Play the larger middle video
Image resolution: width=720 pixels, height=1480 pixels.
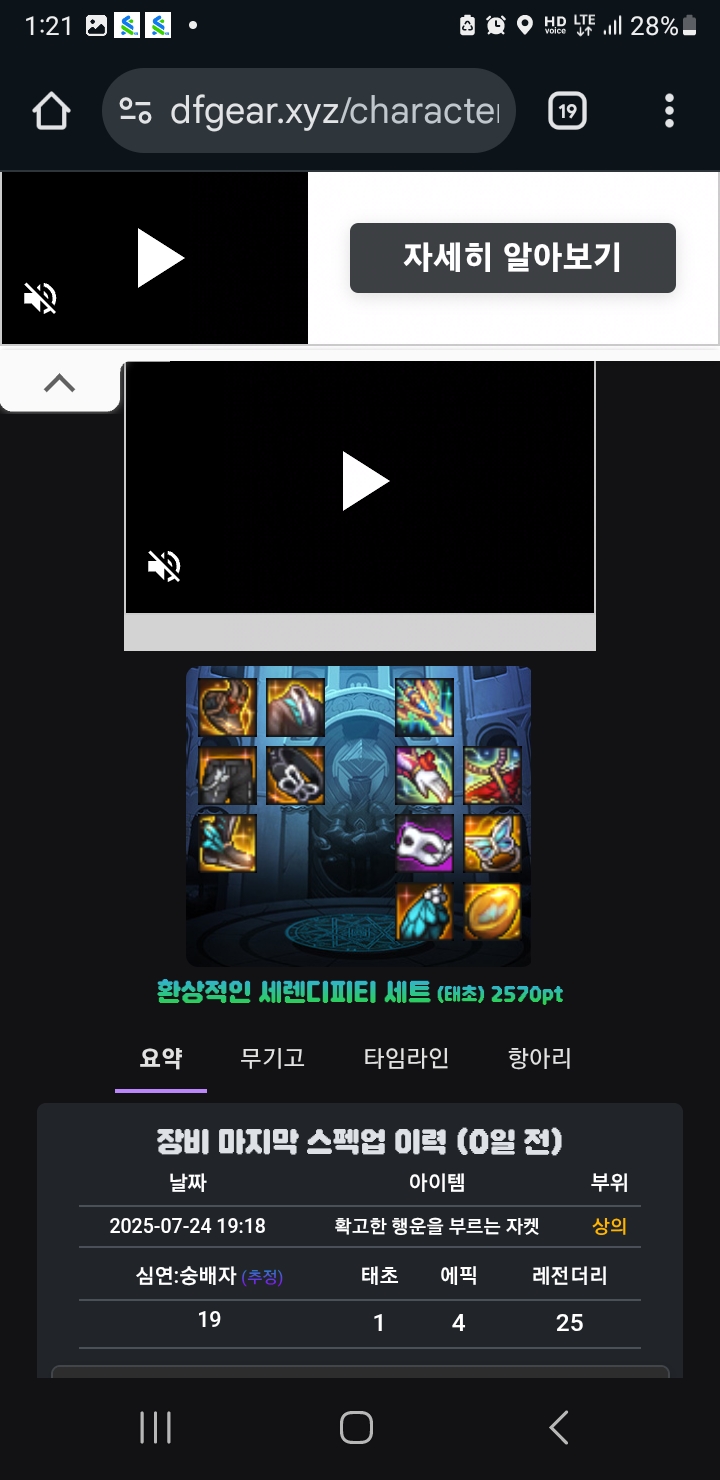click(364, 481)
